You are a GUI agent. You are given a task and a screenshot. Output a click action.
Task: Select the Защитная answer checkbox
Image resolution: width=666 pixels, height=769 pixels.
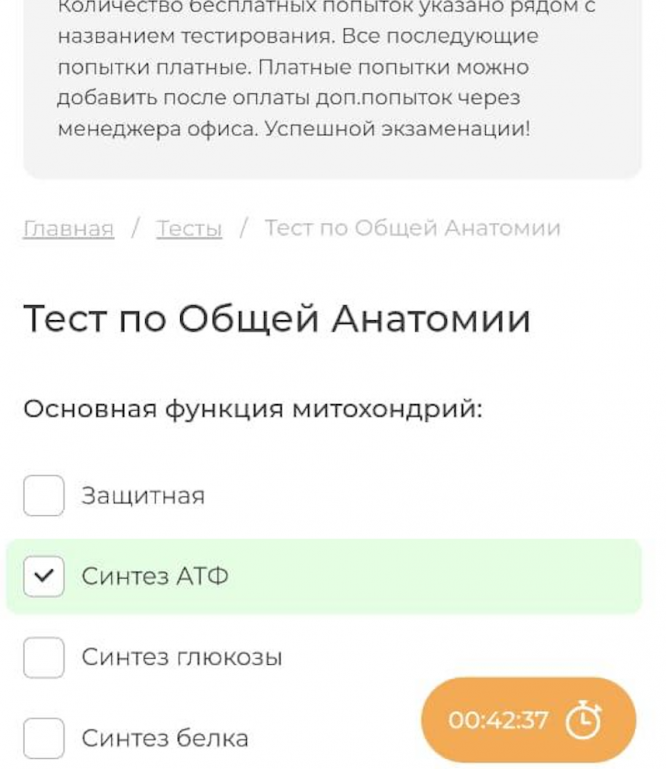(x=44, y=495)
